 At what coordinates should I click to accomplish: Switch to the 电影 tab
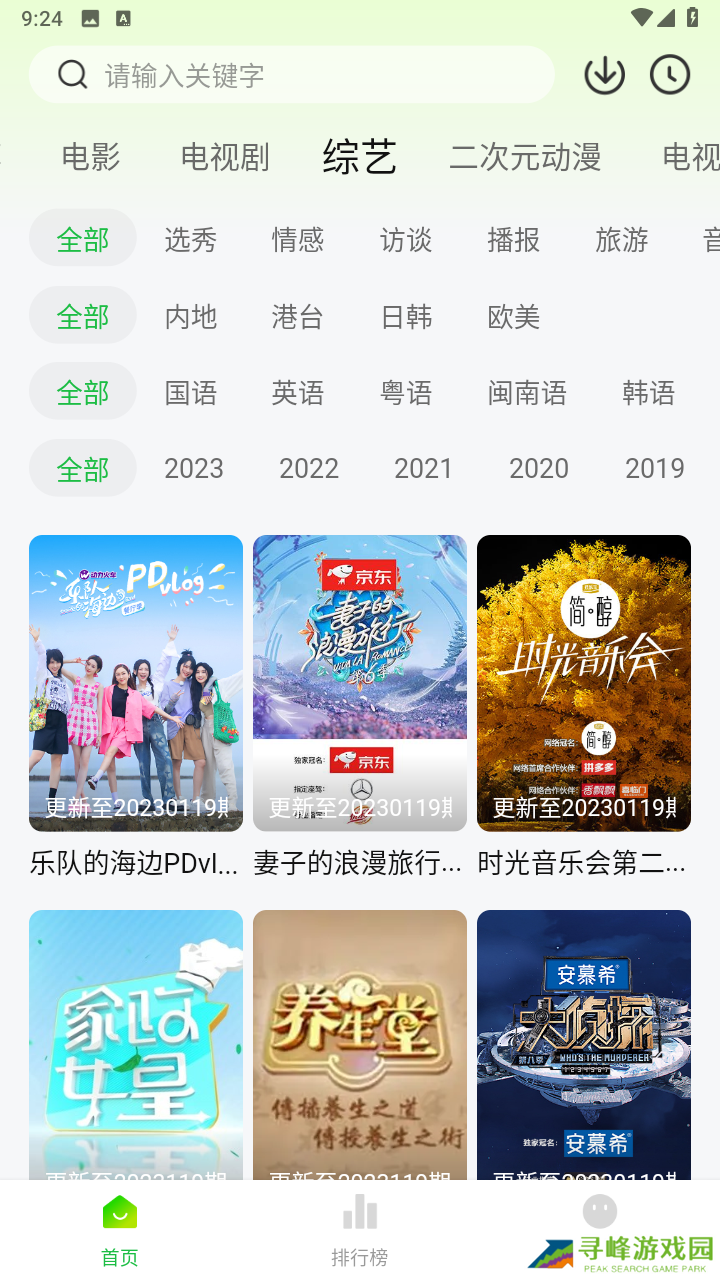point(91,157)
